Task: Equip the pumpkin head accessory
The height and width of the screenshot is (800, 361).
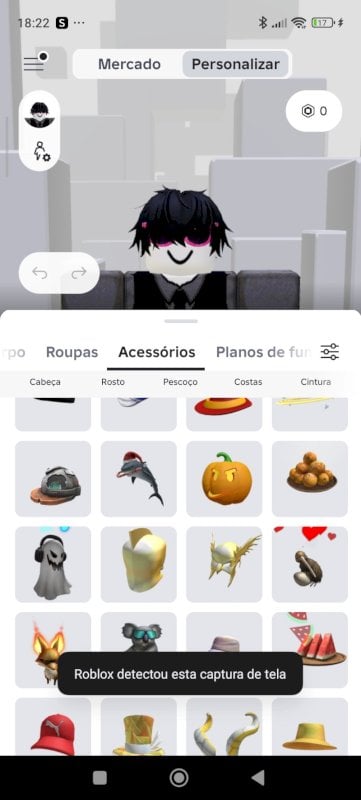Action: (x=224, y=479)
